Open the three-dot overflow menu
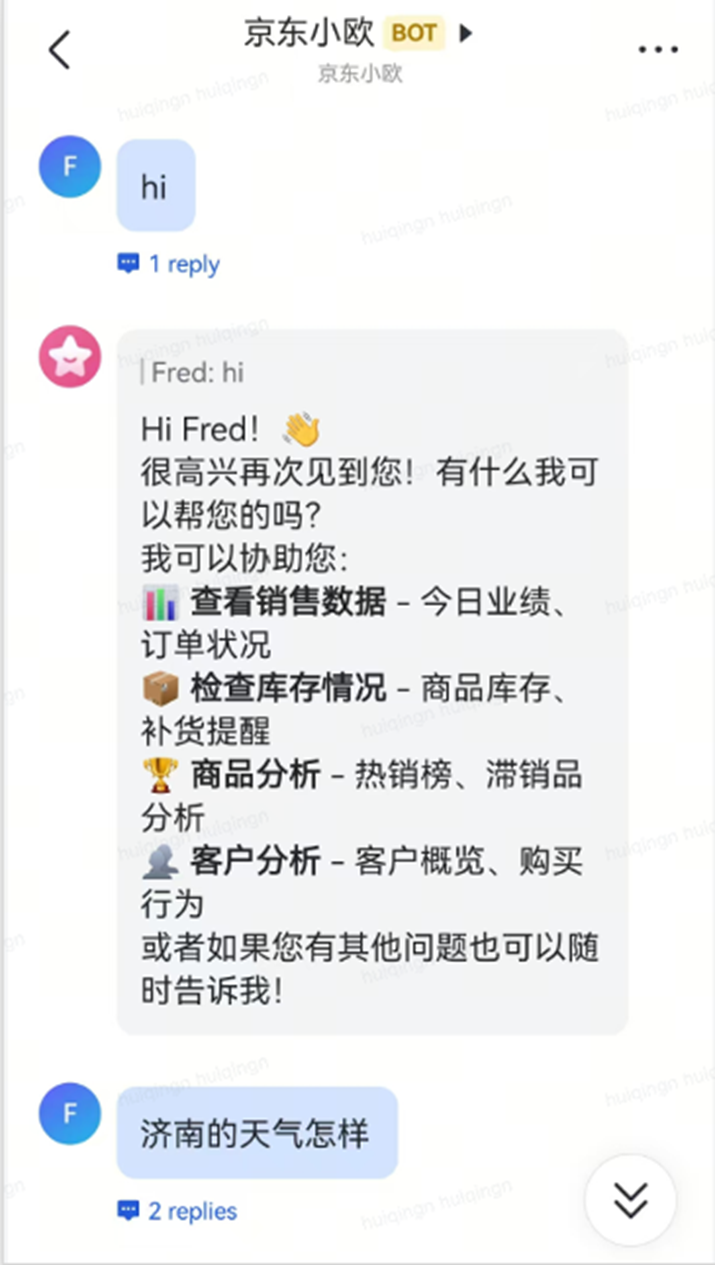 coord(657,49)
